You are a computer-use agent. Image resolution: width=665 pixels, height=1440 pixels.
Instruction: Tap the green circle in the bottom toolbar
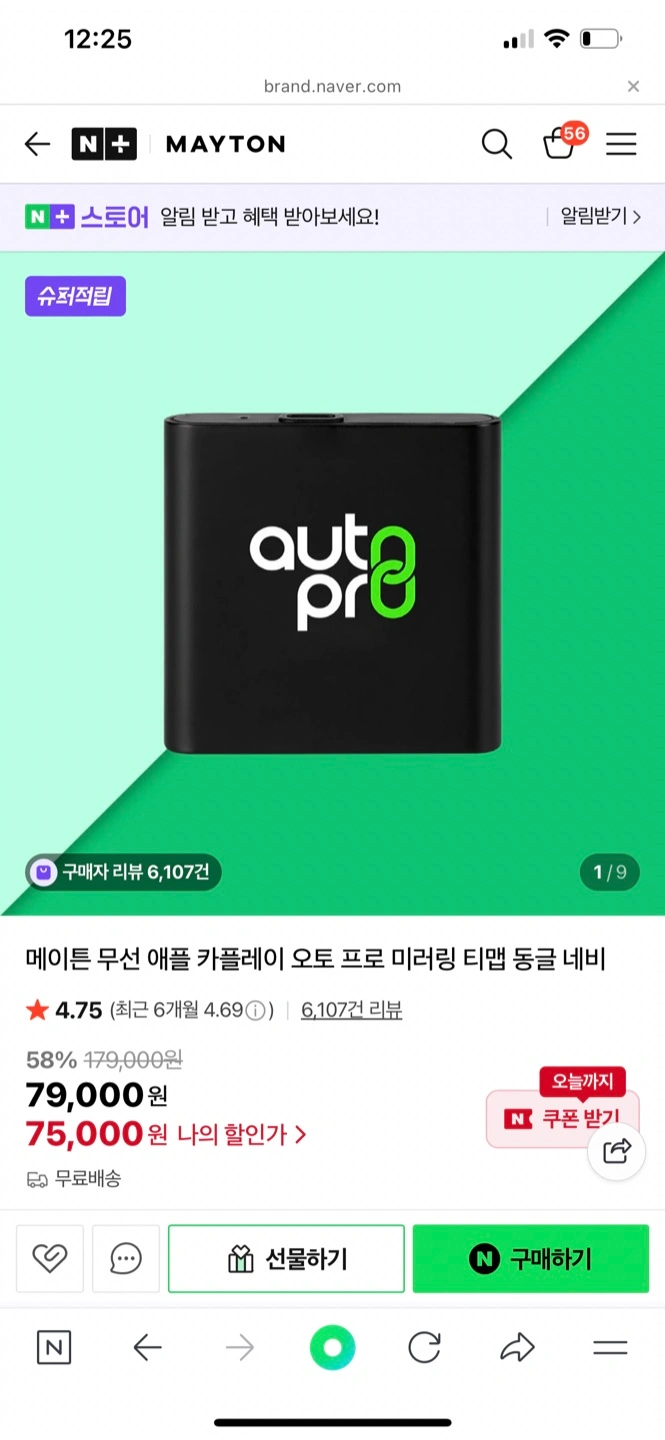(x=333, y=1348)
